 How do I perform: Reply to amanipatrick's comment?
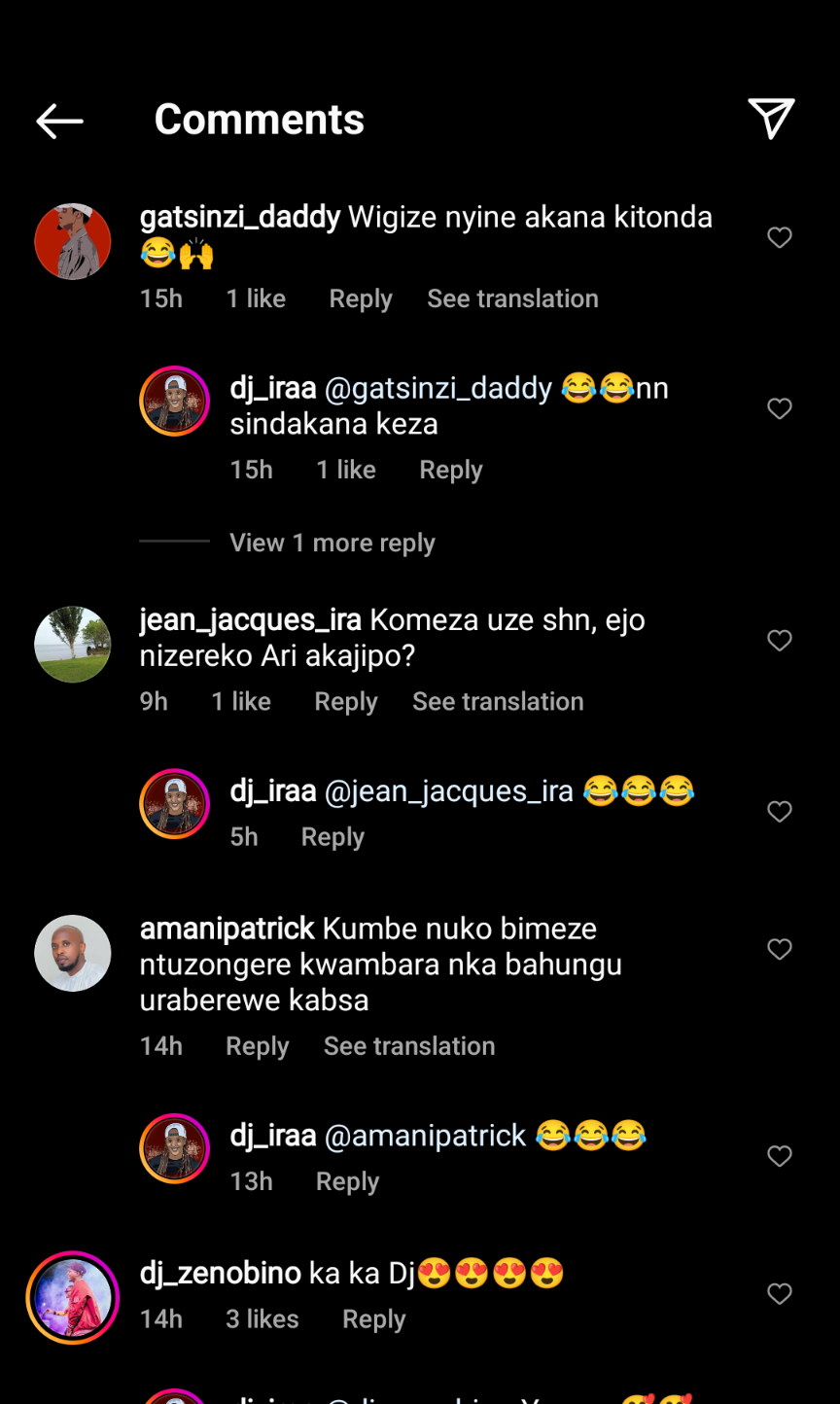(x=257, y=1045)
